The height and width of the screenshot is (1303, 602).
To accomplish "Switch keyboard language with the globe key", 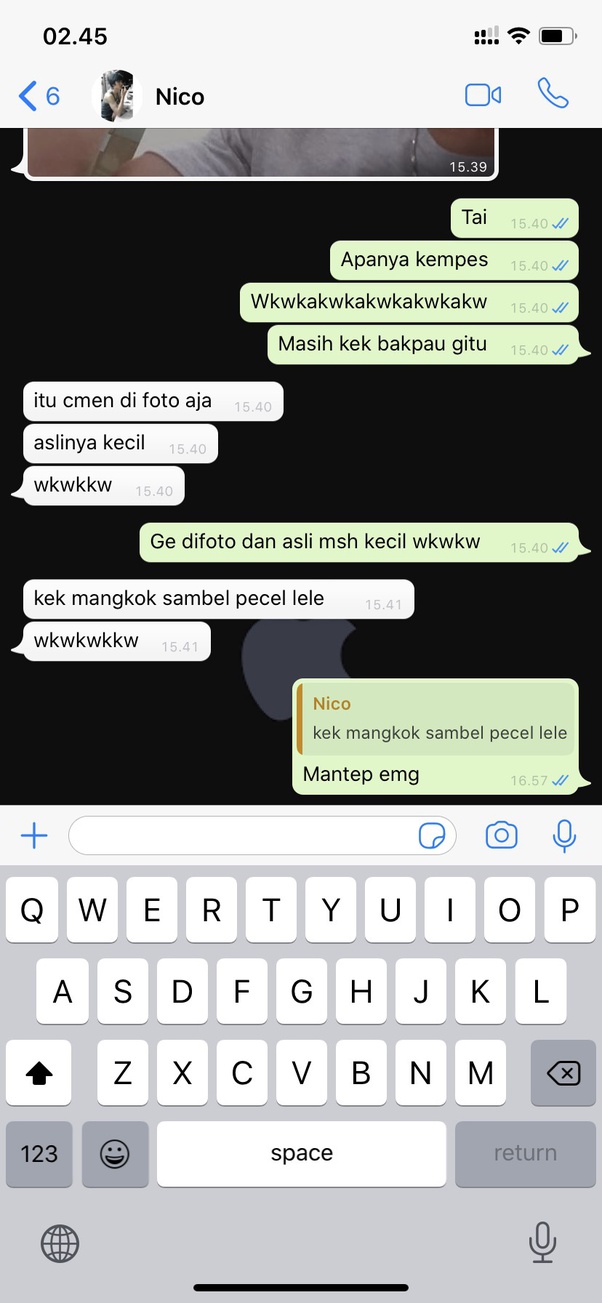I will [60, 1244].
